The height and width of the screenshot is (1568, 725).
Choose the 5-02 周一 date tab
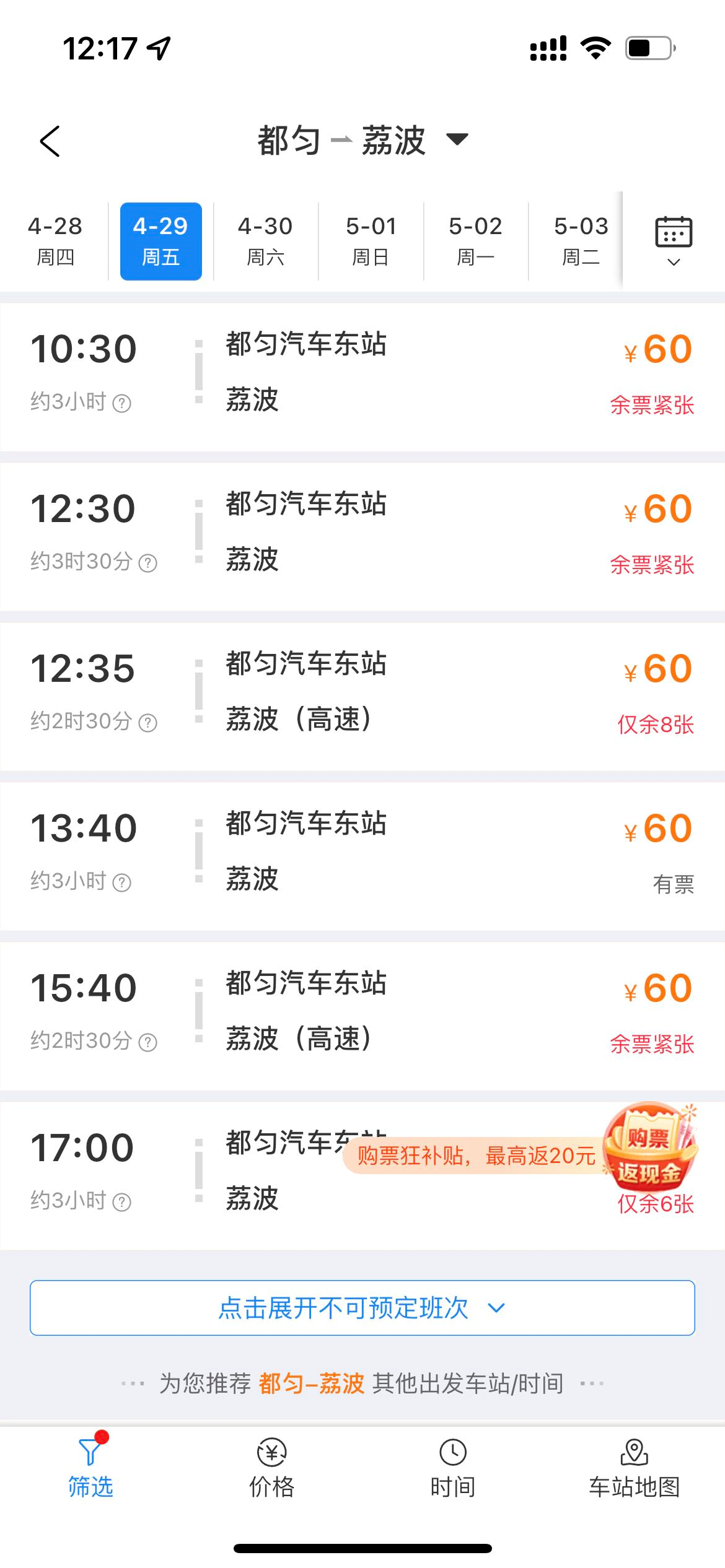coord(475,241)
